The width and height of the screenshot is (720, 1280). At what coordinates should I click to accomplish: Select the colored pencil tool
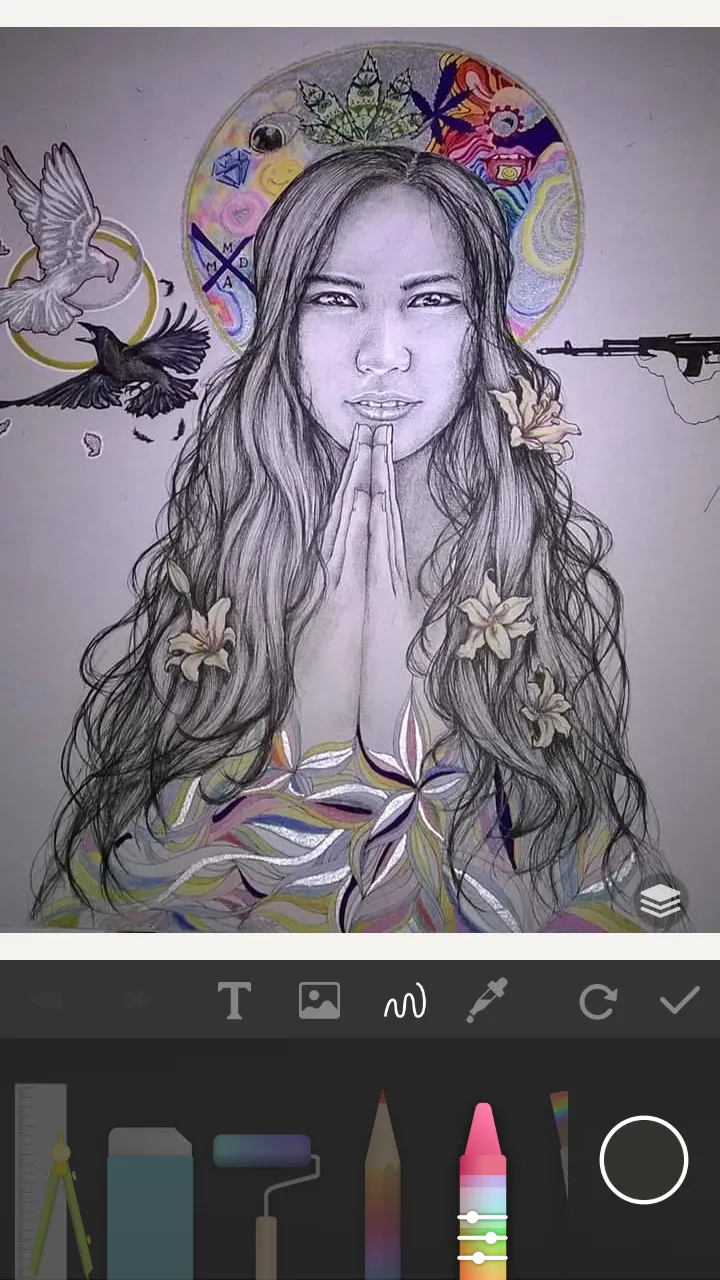click(382, 1190)
